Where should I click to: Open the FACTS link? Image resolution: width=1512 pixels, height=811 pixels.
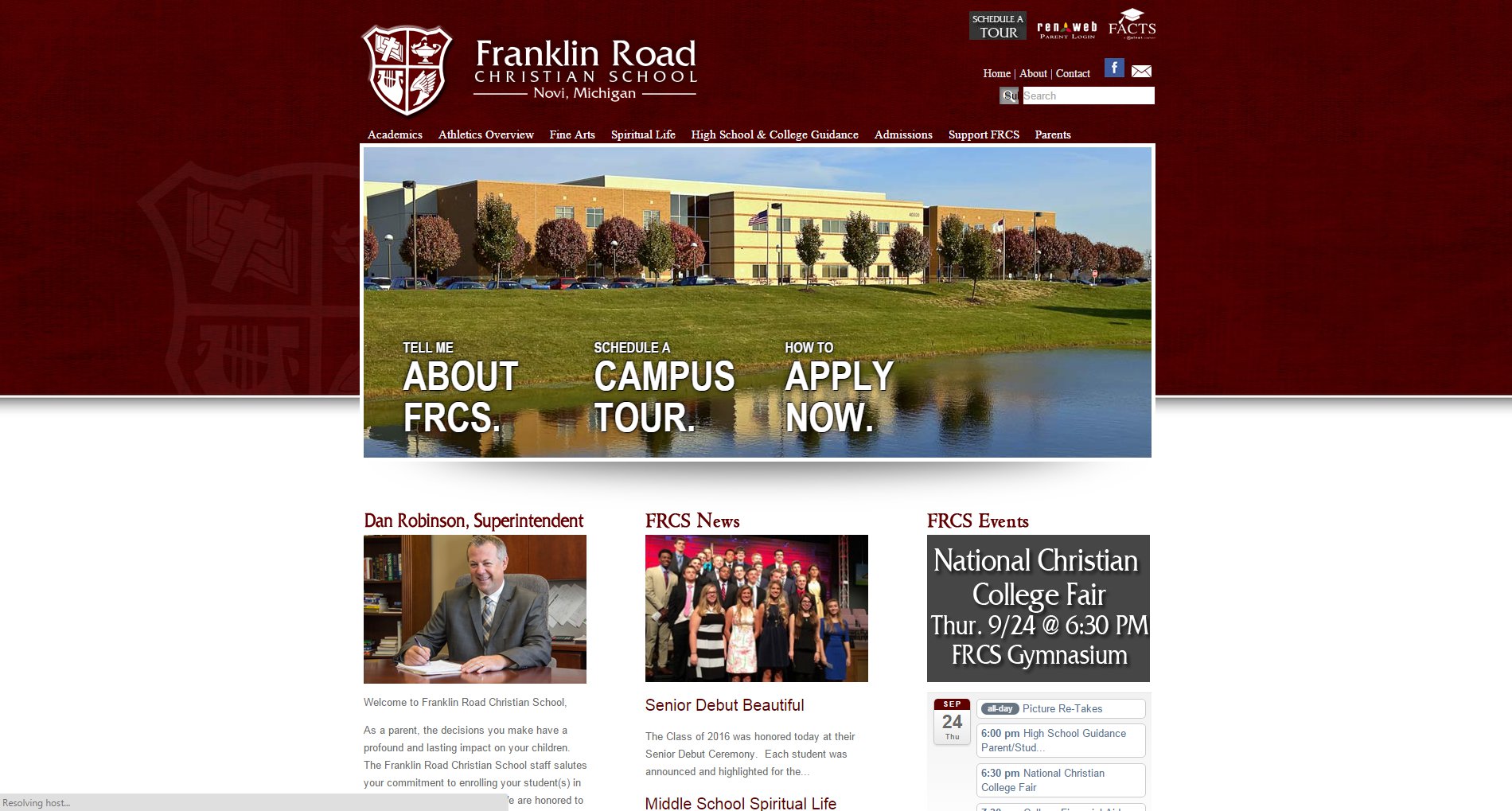[1132, 25]
